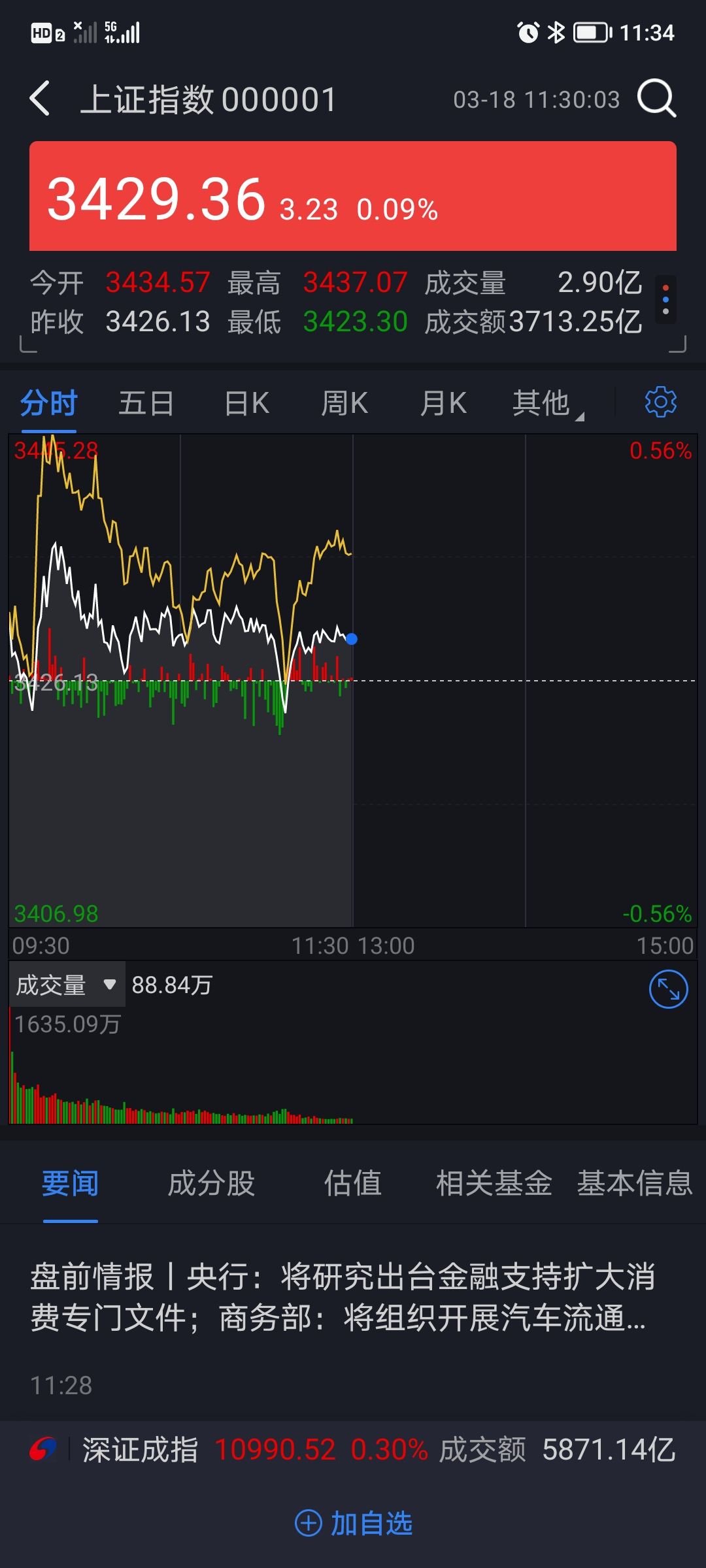This screenshot has height=1568, width=706.
Task: Select the 分时 chart tab
Action: [49, 403]
